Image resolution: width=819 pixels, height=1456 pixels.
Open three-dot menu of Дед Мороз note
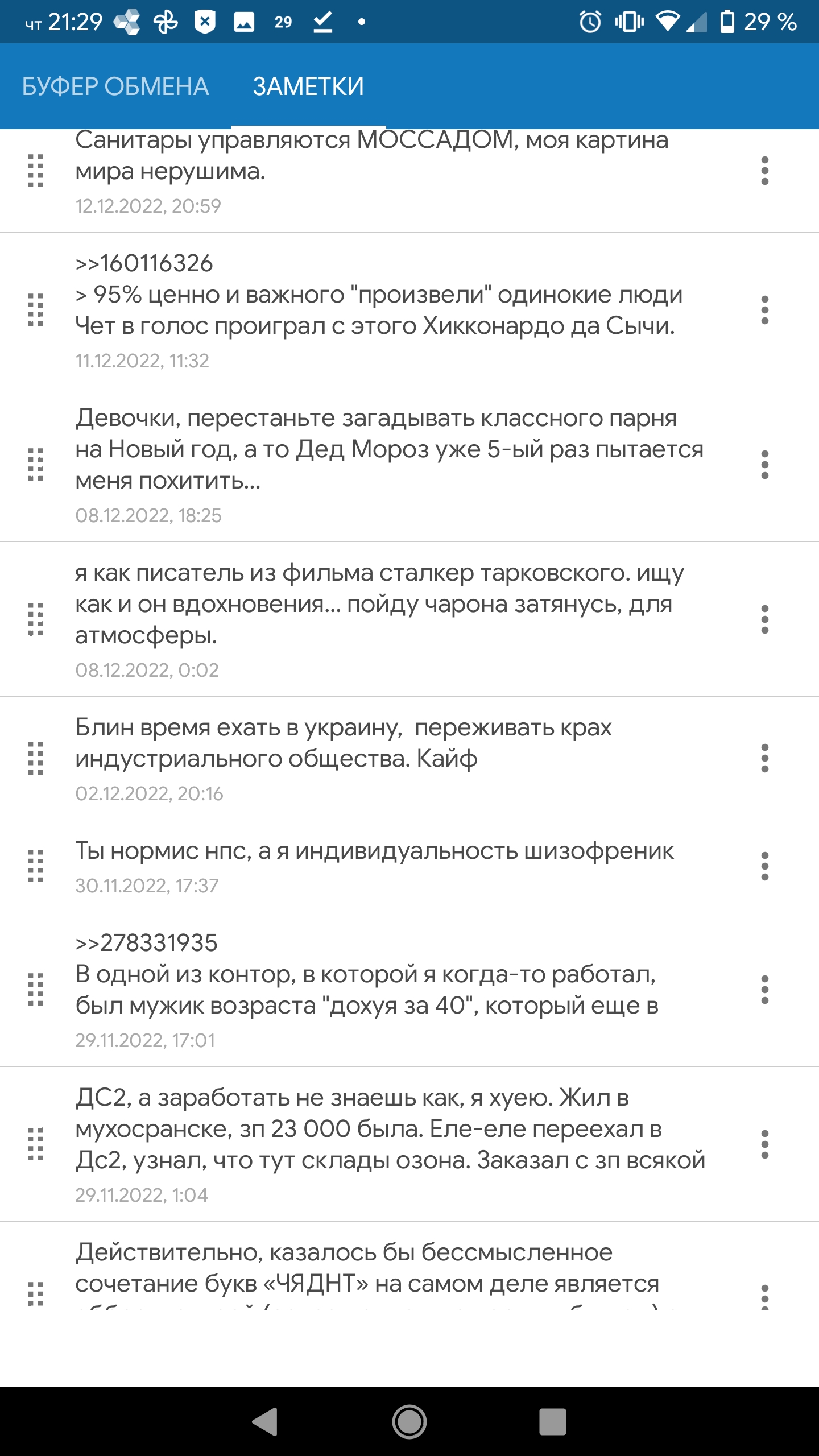pyautogui.click(x=765, y=465)
